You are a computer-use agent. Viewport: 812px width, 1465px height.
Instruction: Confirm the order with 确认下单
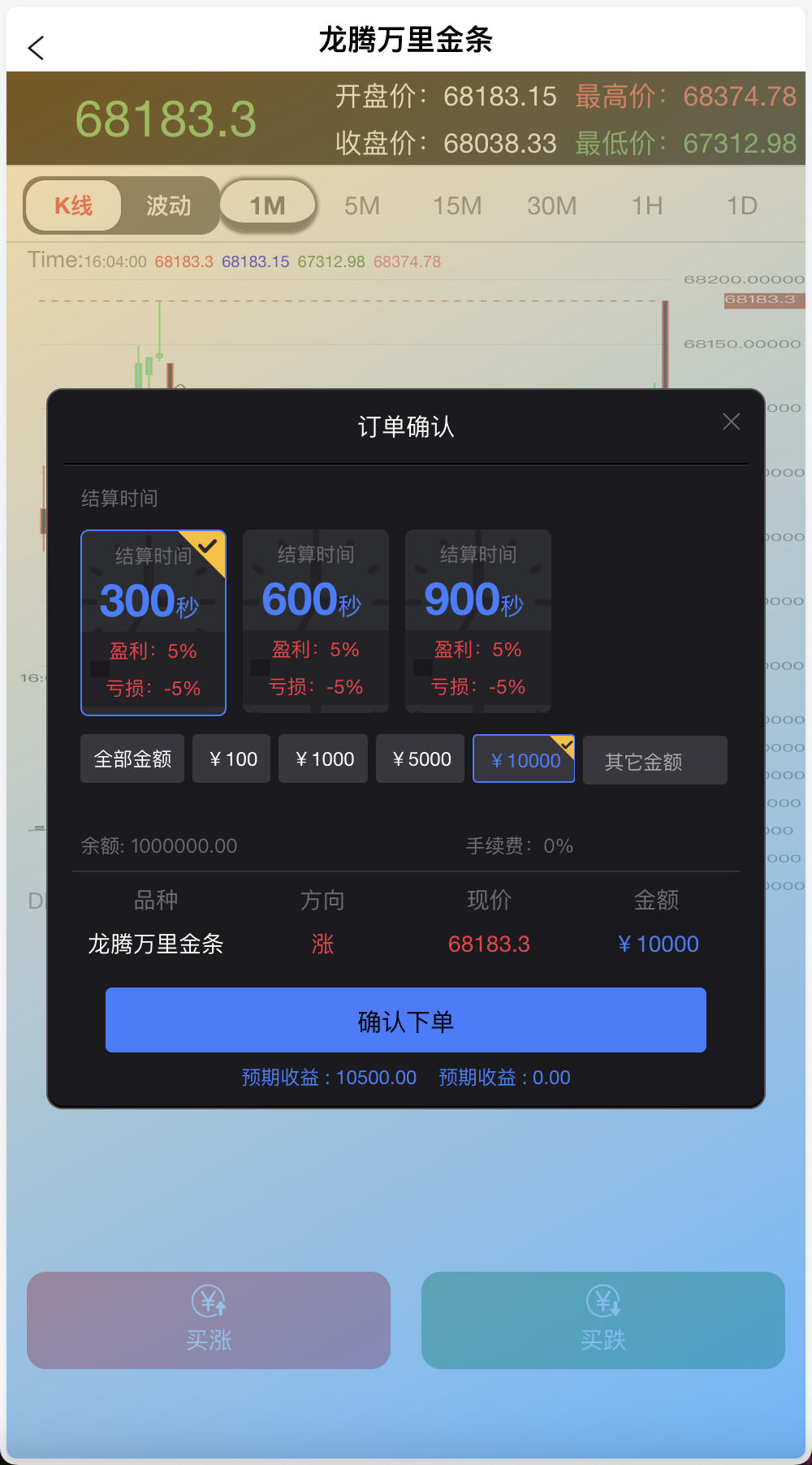pos(406,1021)
